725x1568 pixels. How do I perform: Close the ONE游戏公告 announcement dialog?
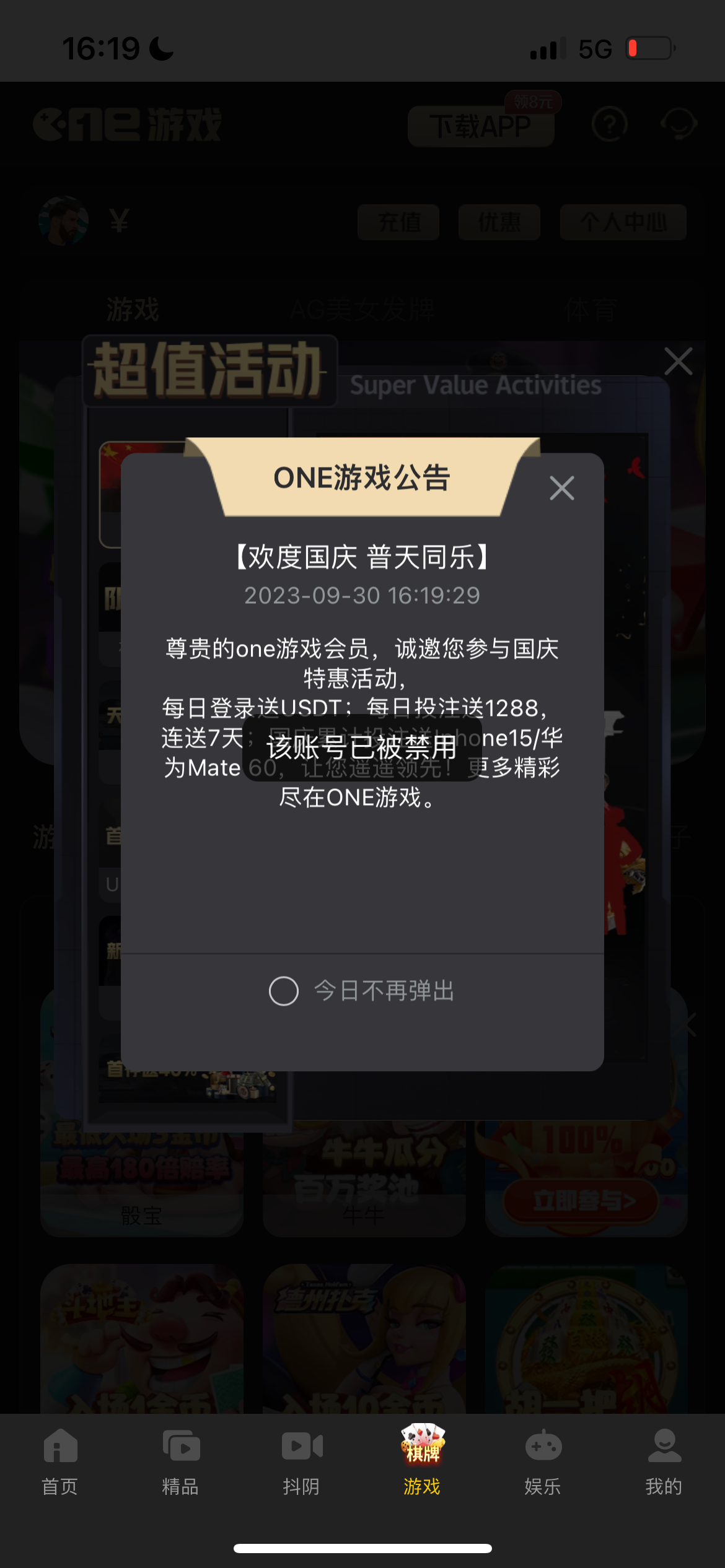click(561, 489)
